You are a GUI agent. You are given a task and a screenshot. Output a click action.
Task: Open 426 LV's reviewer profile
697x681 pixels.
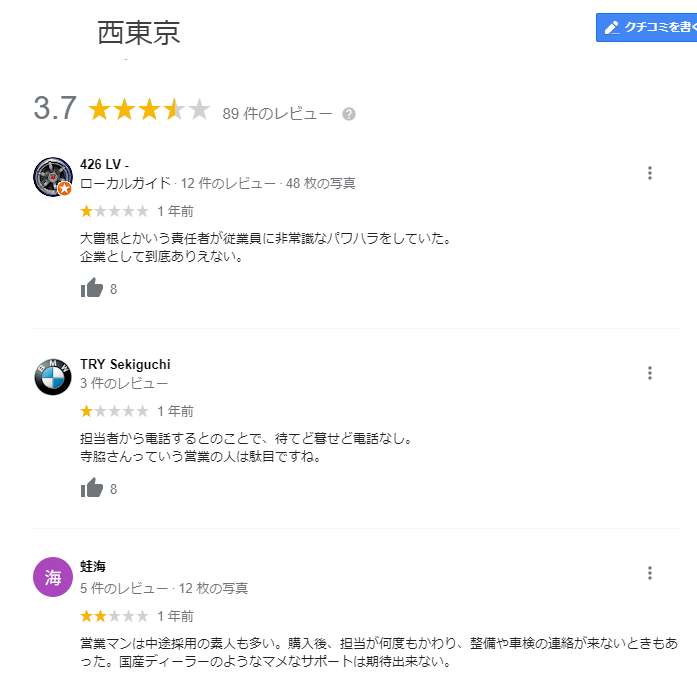pyautogui.click(x=104, y=165)
